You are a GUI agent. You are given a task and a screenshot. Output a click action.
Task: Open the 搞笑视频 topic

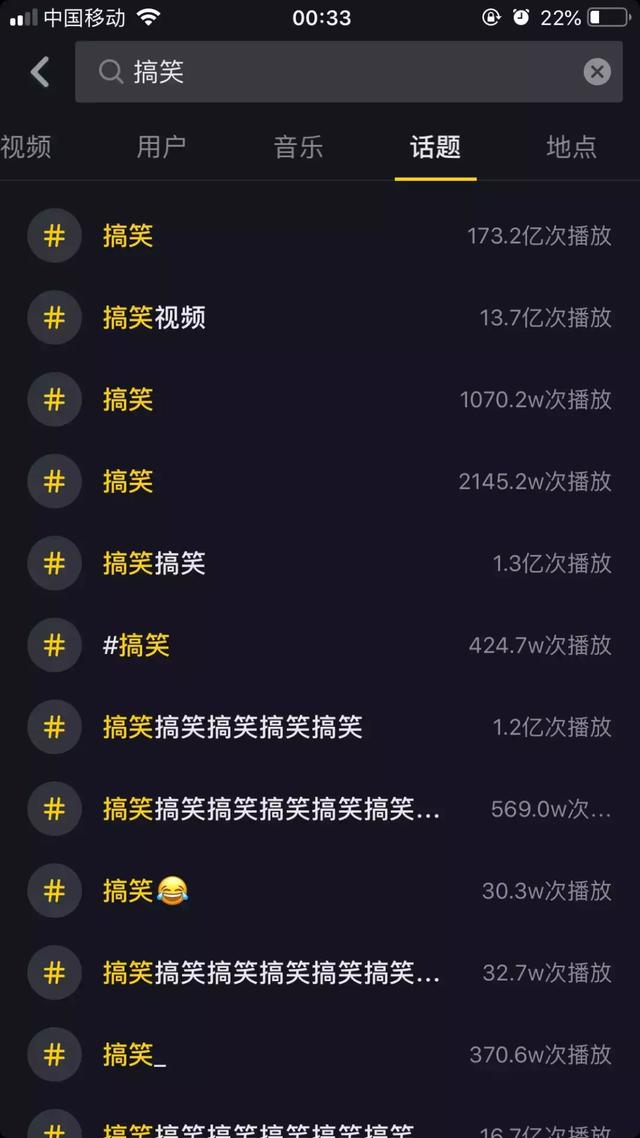(x=320, y=318)
